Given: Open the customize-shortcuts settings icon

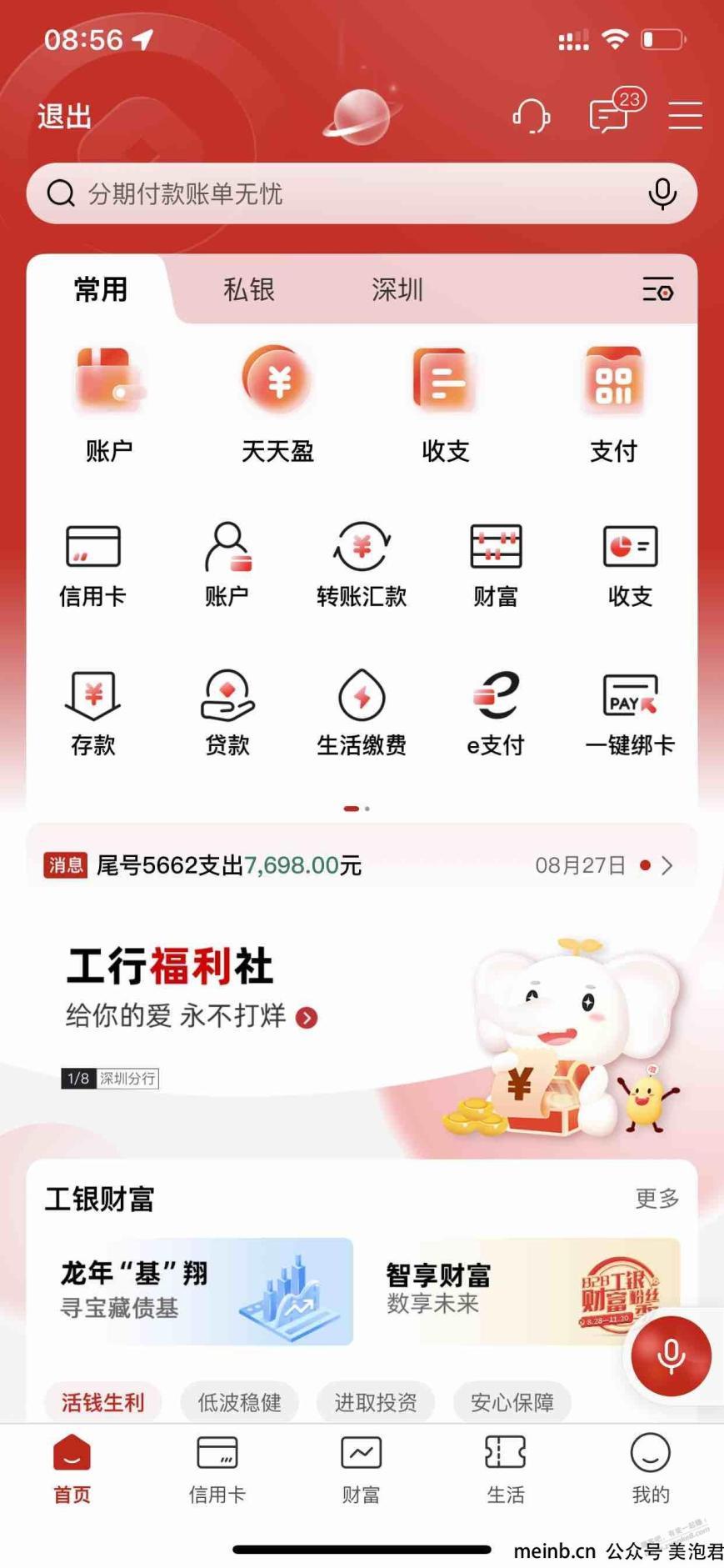Looking at the screenshot, I should click(x=657, y=290).
